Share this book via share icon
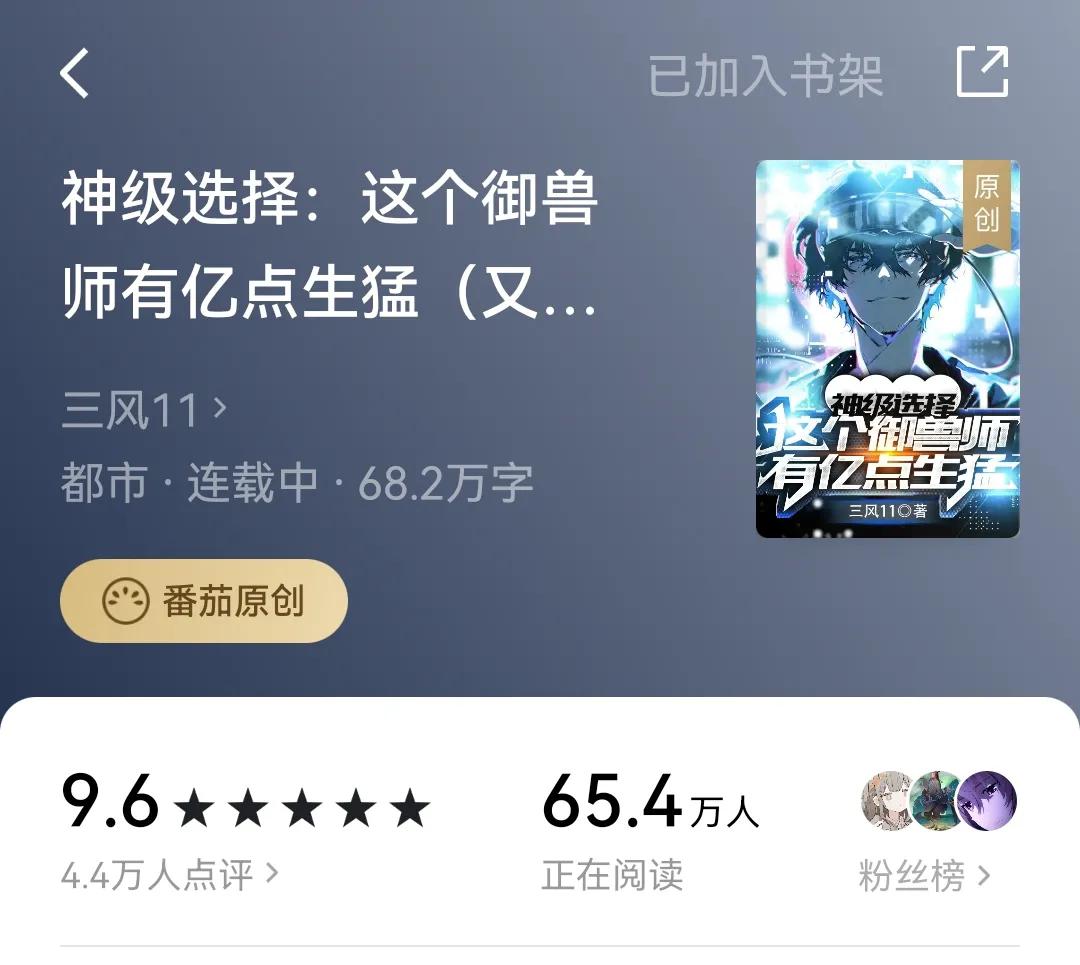The image size is (1080, 965). tap(982, 72)
